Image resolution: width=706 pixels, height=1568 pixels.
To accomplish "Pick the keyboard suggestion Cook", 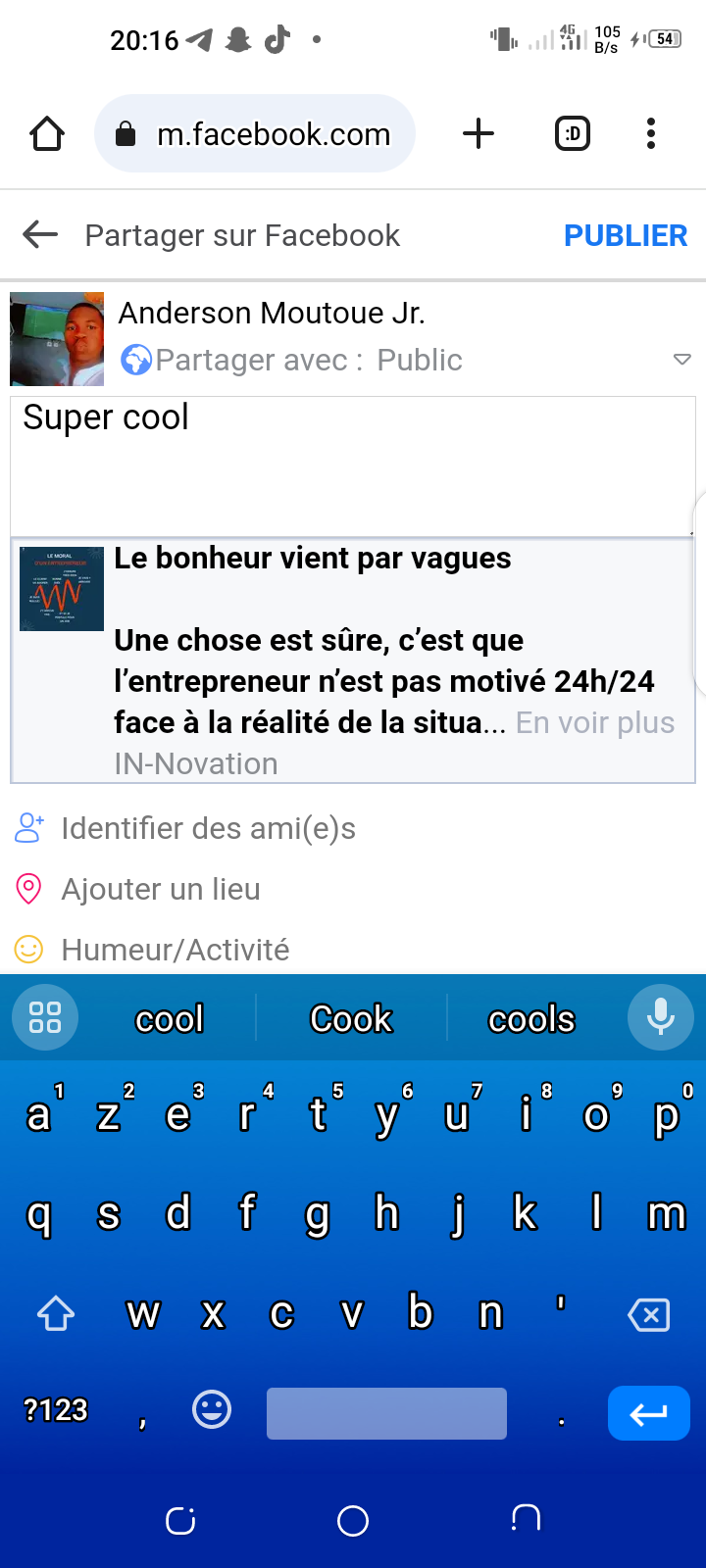I will pos(351,1019).
